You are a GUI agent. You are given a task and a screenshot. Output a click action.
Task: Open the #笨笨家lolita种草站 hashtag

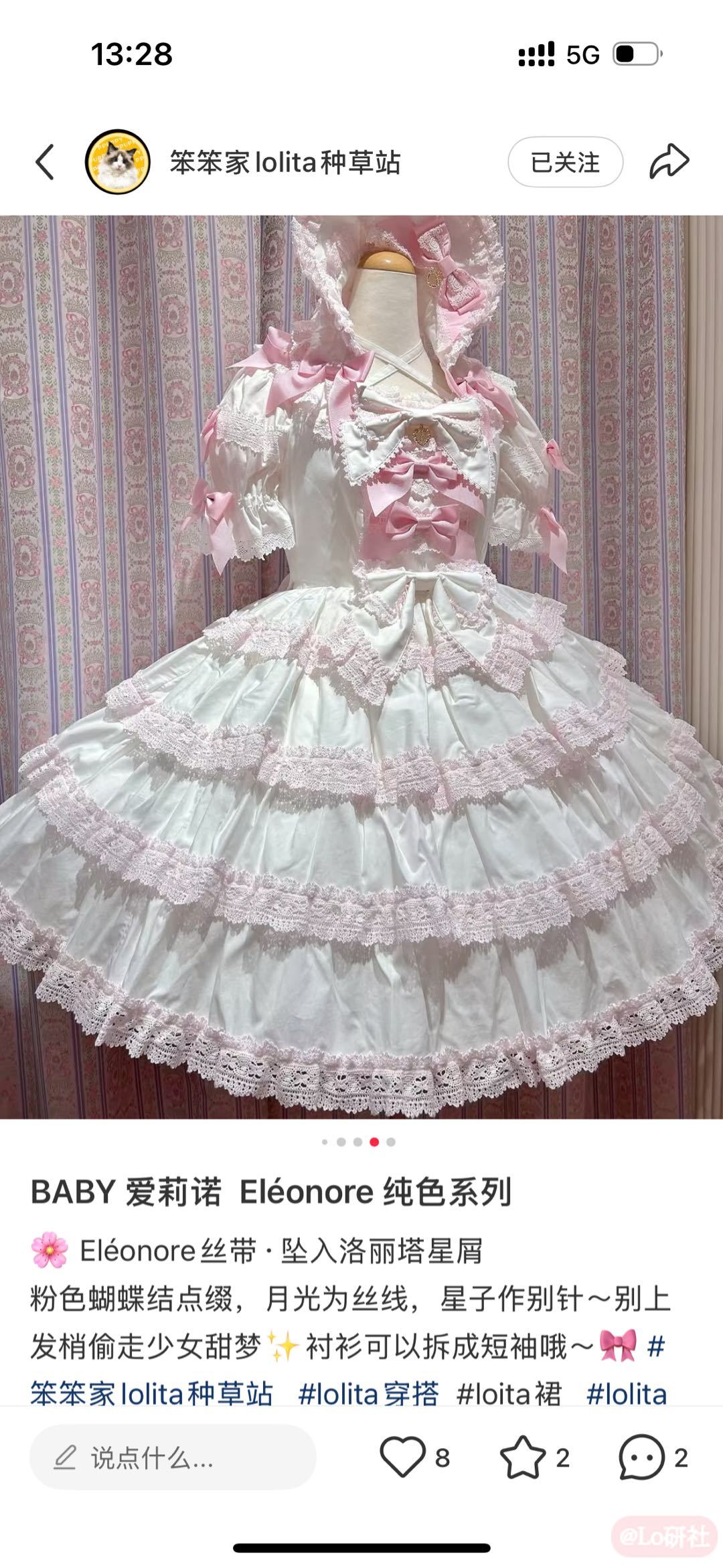(152, 1395)
